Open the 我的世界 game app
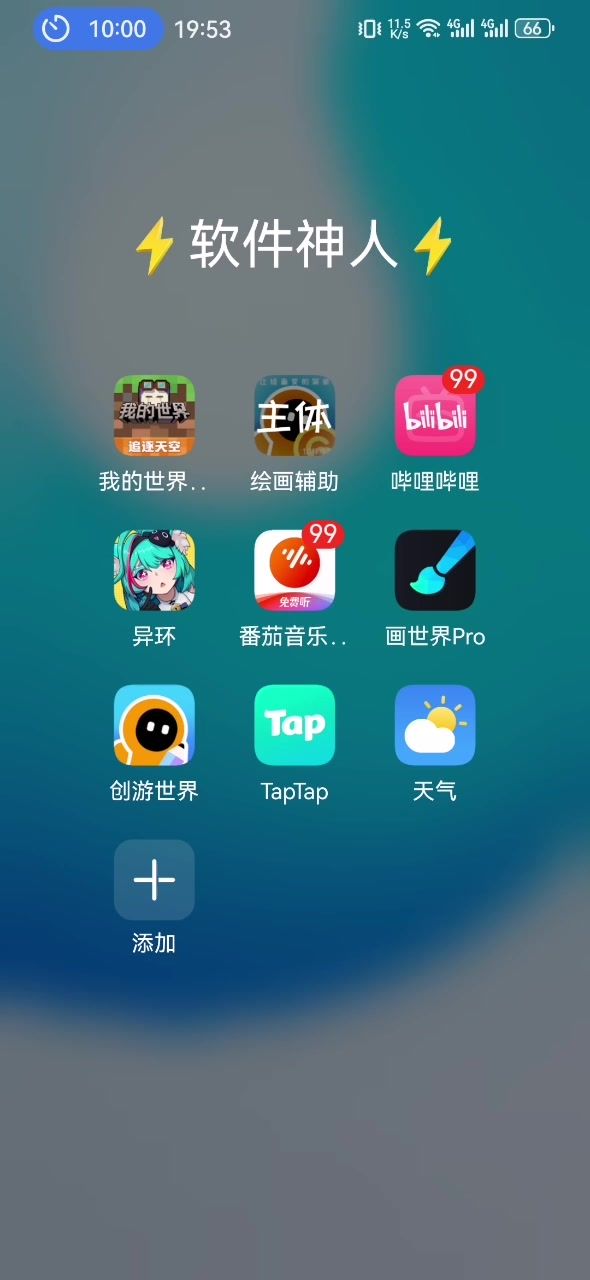Viewport: 590px width, 1280px height. [154, 415]
